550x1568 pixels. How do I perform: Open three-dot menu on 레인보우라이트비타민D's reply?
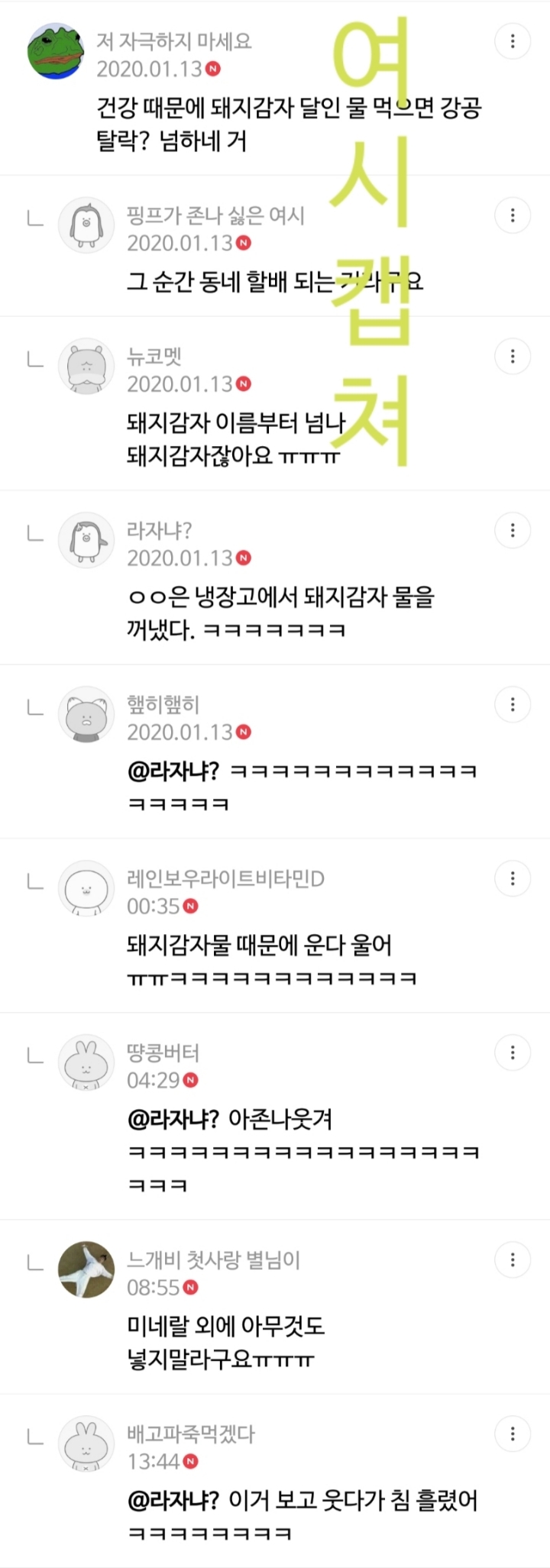(x=513, y=878)
